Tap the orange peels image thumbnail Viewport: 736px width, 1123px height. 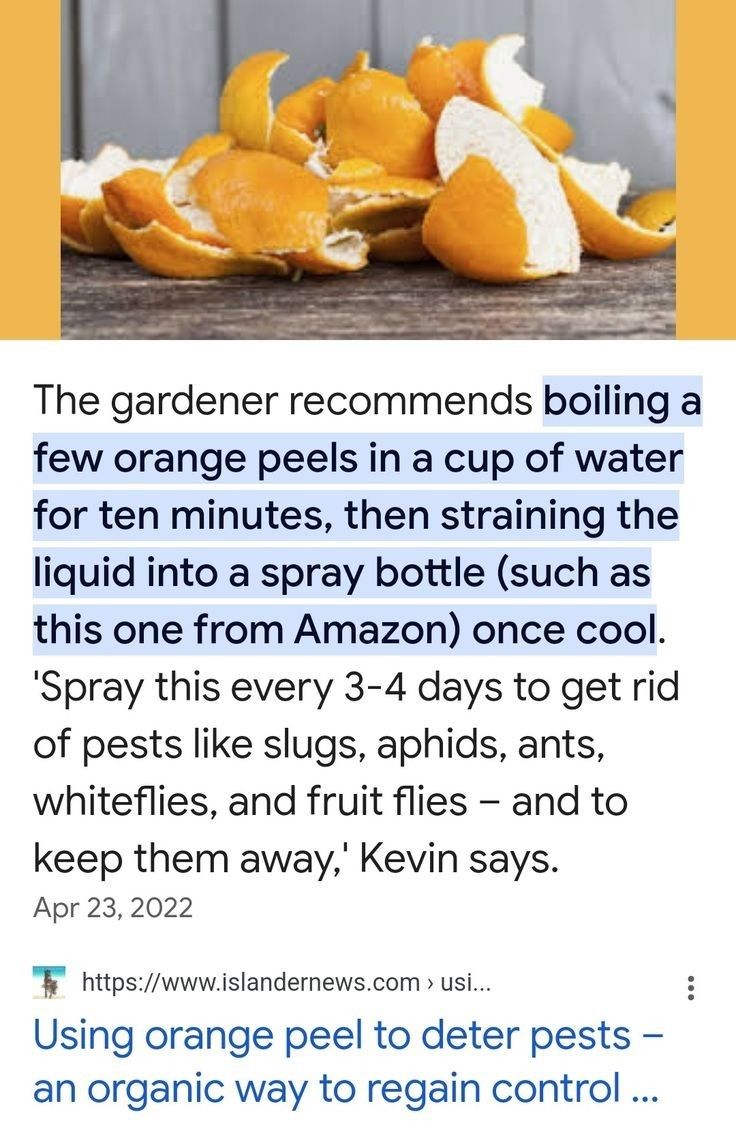coord(368,168)
